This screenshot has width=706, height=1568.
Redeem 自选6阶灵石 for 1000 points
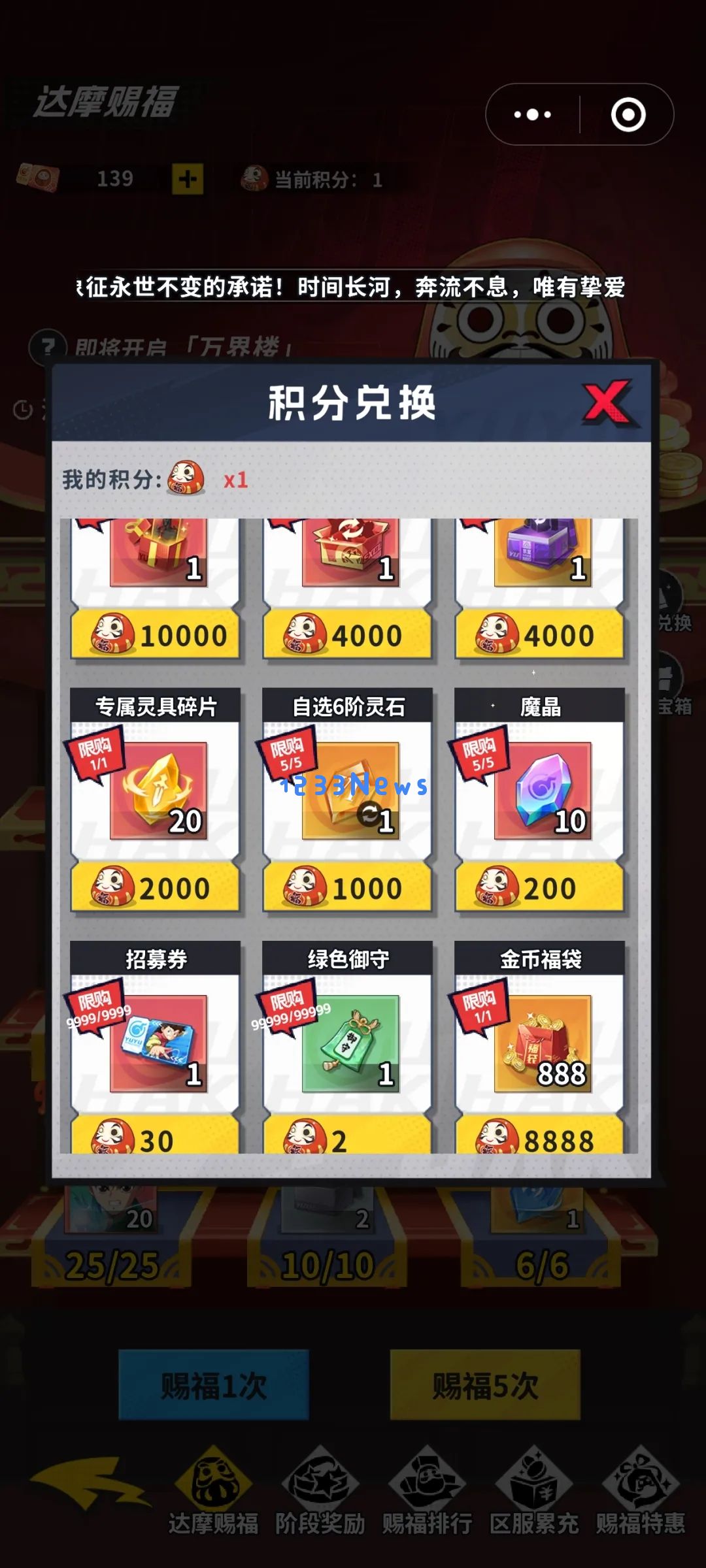(x=347, y=887)
